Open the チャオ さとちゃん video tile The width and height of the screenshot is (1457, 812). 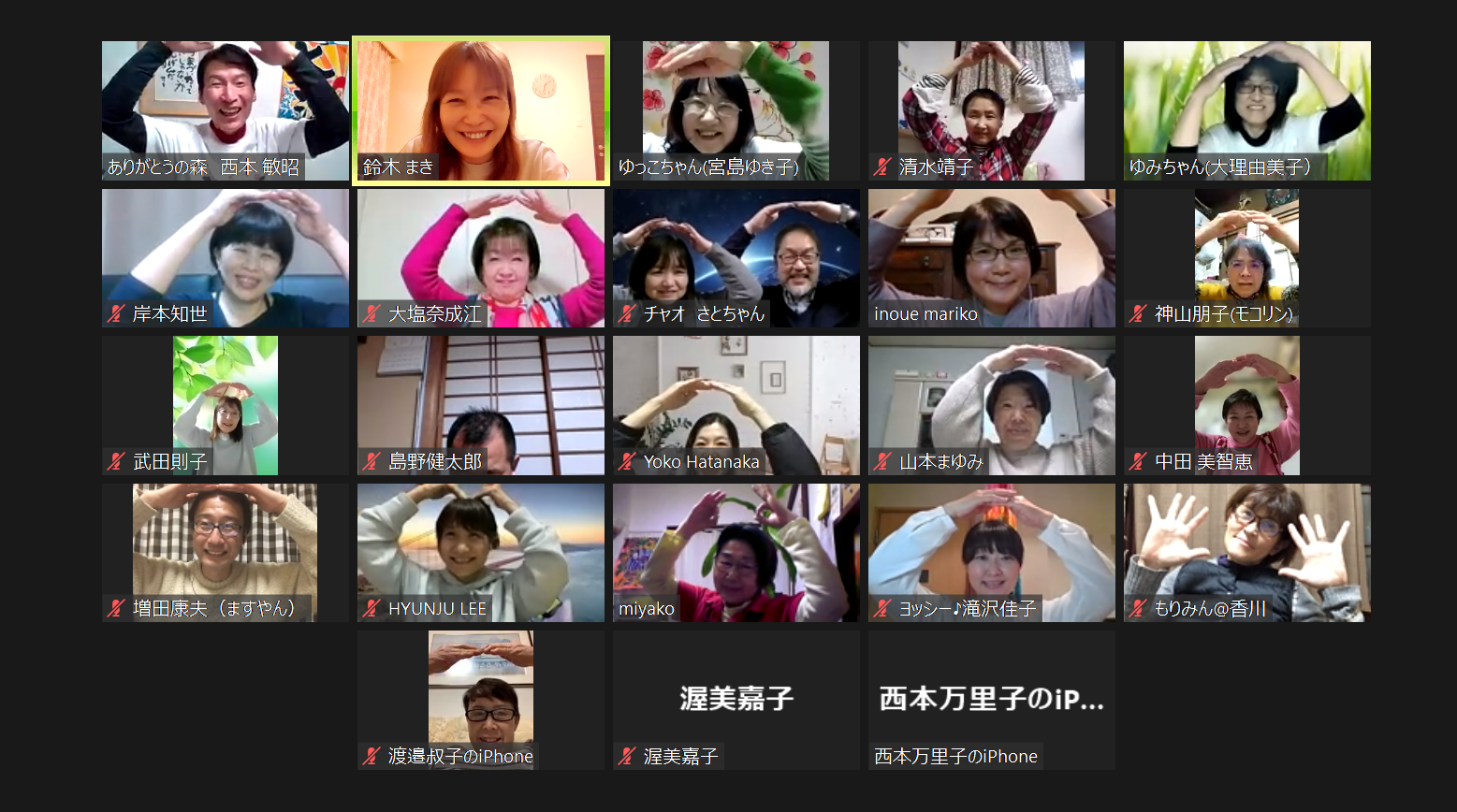point(736,258)
